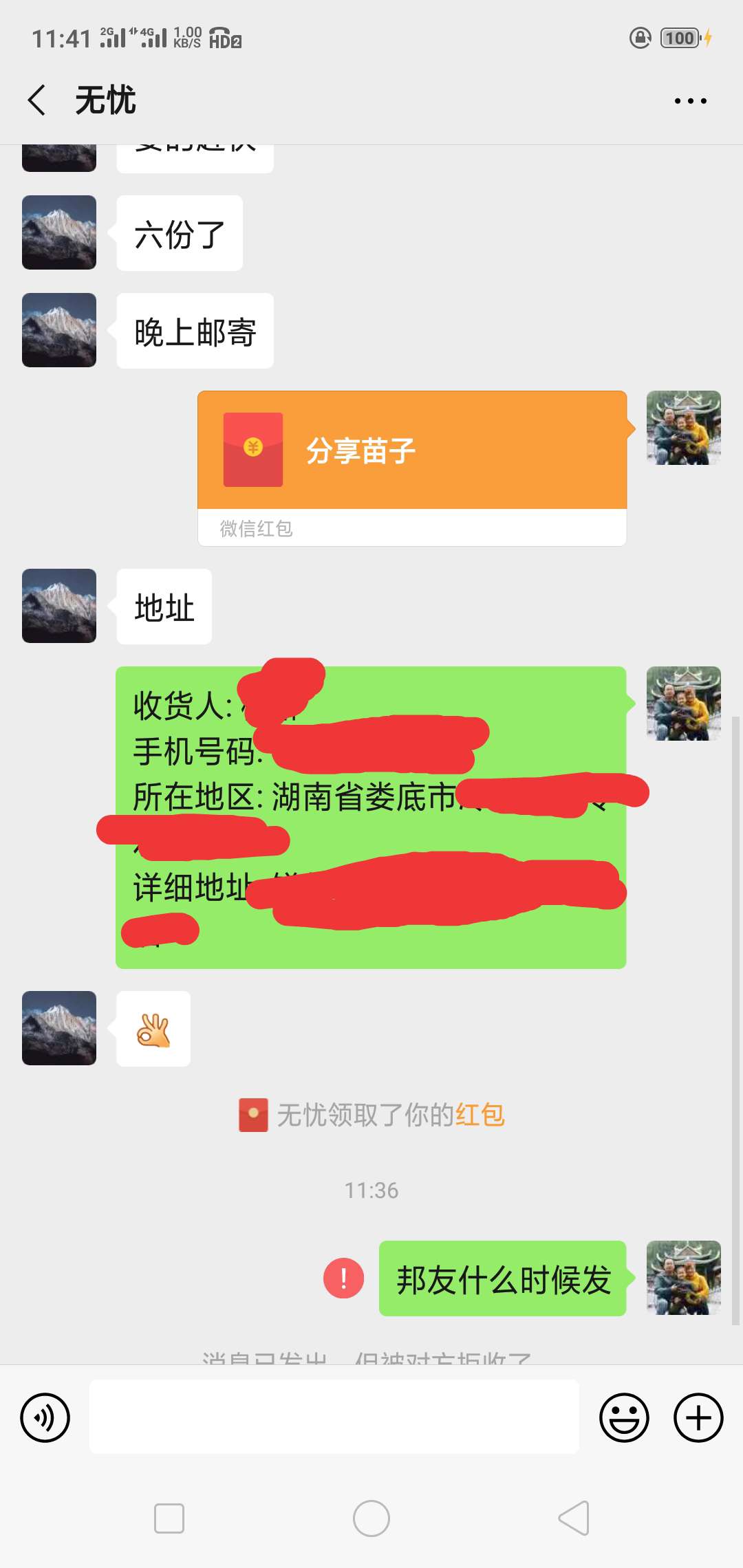Open the recent apps view

[x=169, y=1518]
